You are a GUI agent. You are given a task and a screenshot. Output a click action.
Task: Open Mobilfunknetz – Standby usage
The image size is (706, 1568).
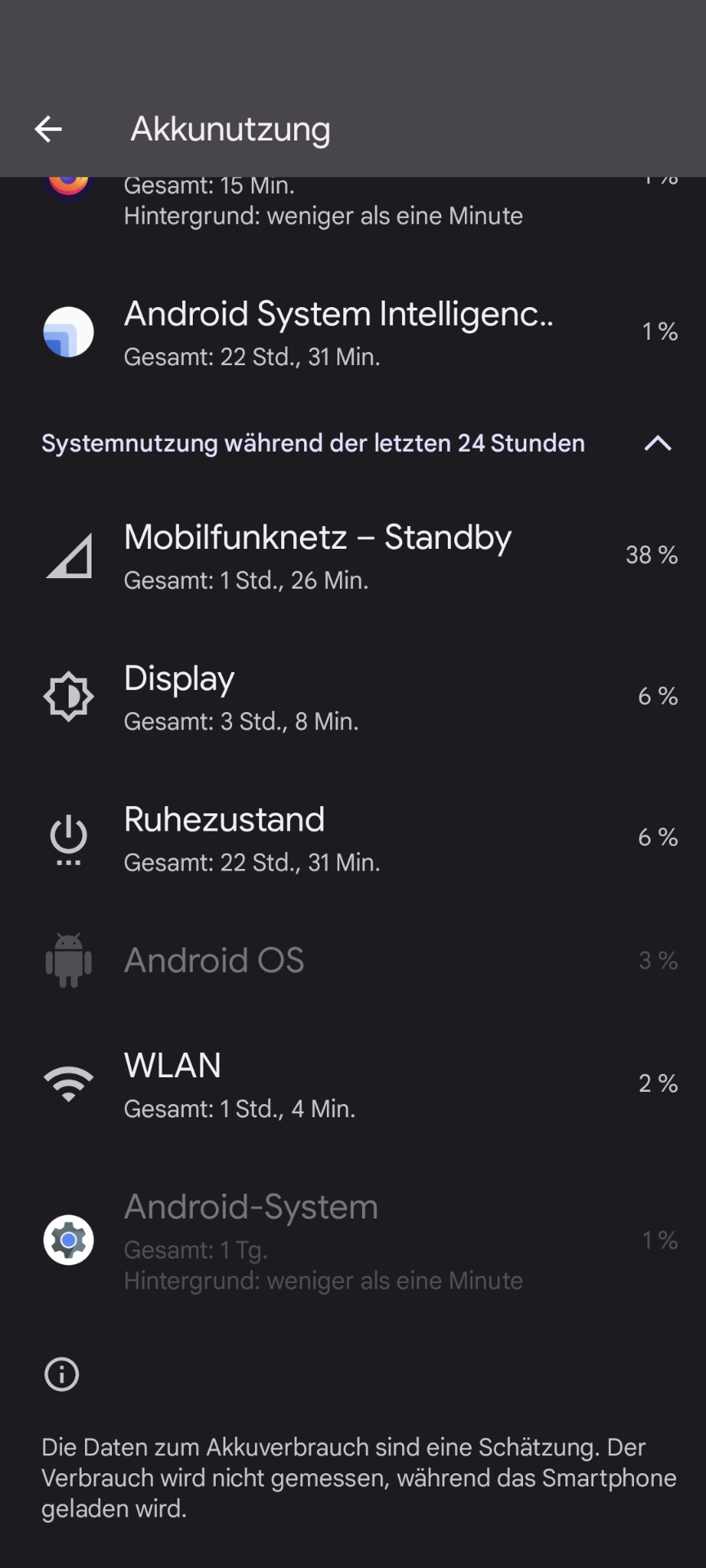(353, 555)
